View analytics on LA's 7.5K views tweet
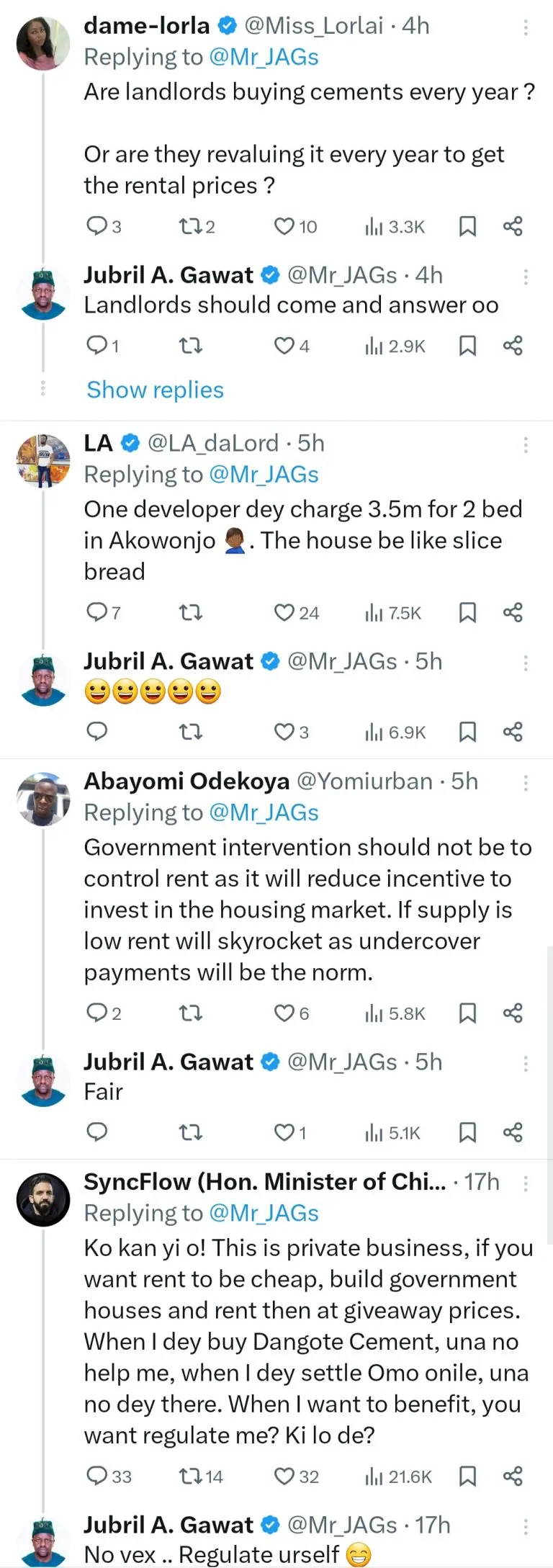This screenshot has height=1568, width=553. pyautogui.click(x=393, y=613)
